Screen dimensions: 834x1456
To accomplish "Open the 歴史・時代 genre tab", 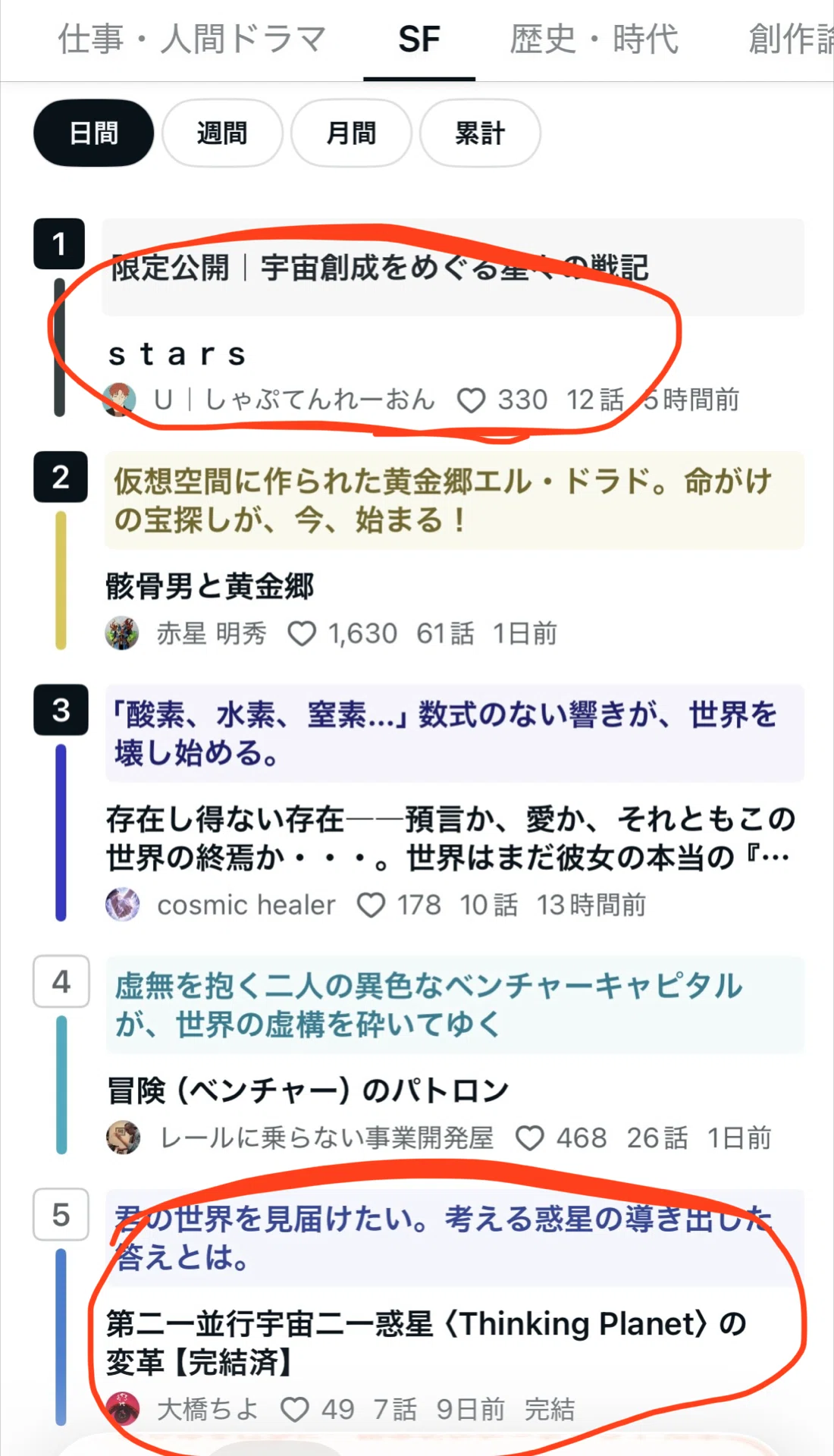I will [594, 39].
